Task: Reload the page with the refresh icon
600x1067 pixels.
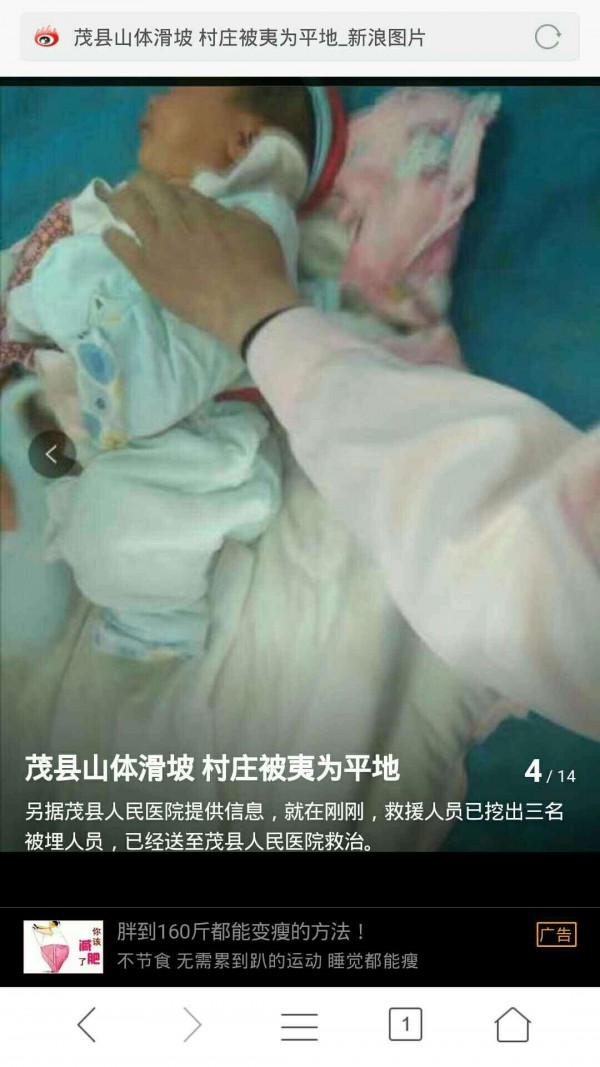Action: click(x=547, y=38)
